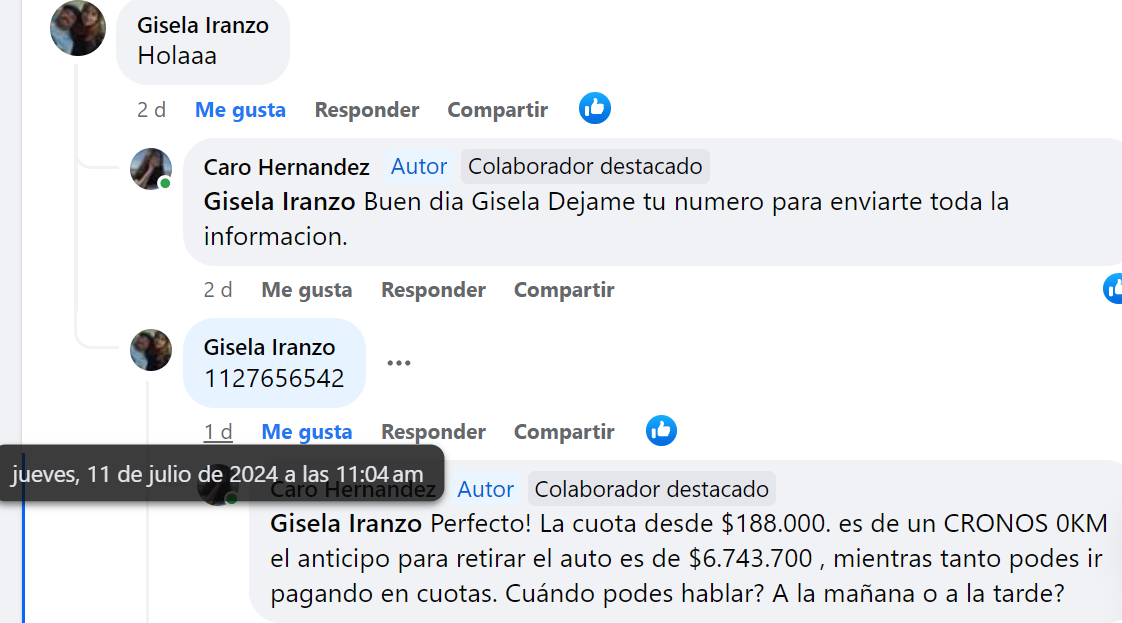Open the 2 d timestamp under Holaaa
The width and height of the screenshot is (1122, 623).
[151, 110]
